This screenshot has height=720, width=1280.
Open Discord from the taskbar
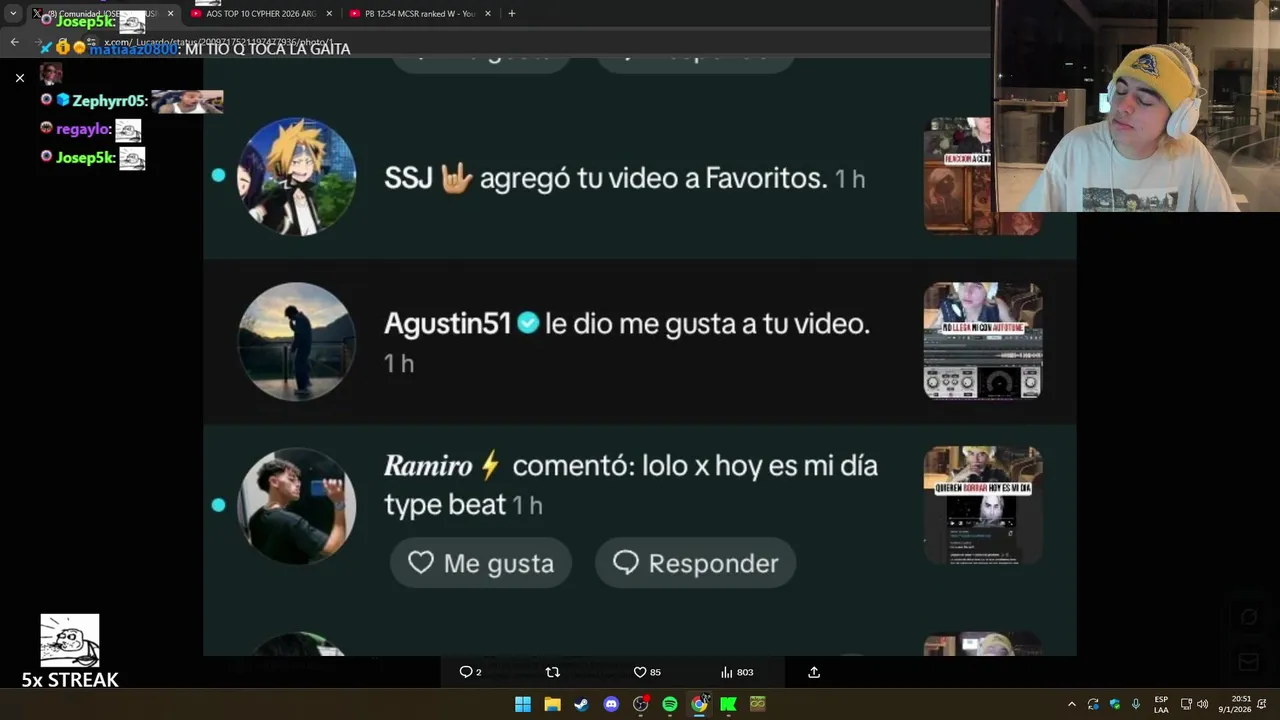coord(611,704)
